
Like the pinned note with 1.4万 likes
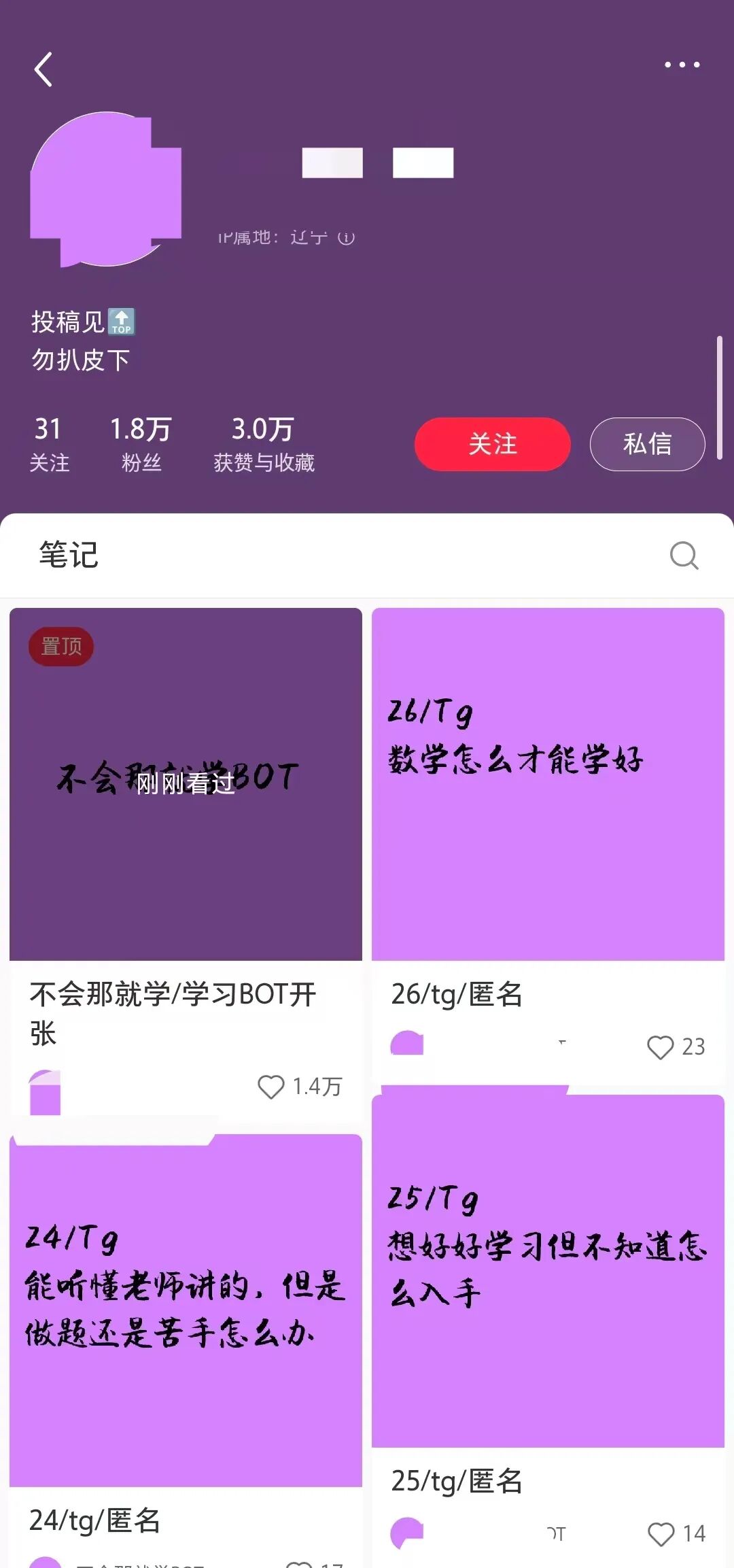click(271, 1087)
